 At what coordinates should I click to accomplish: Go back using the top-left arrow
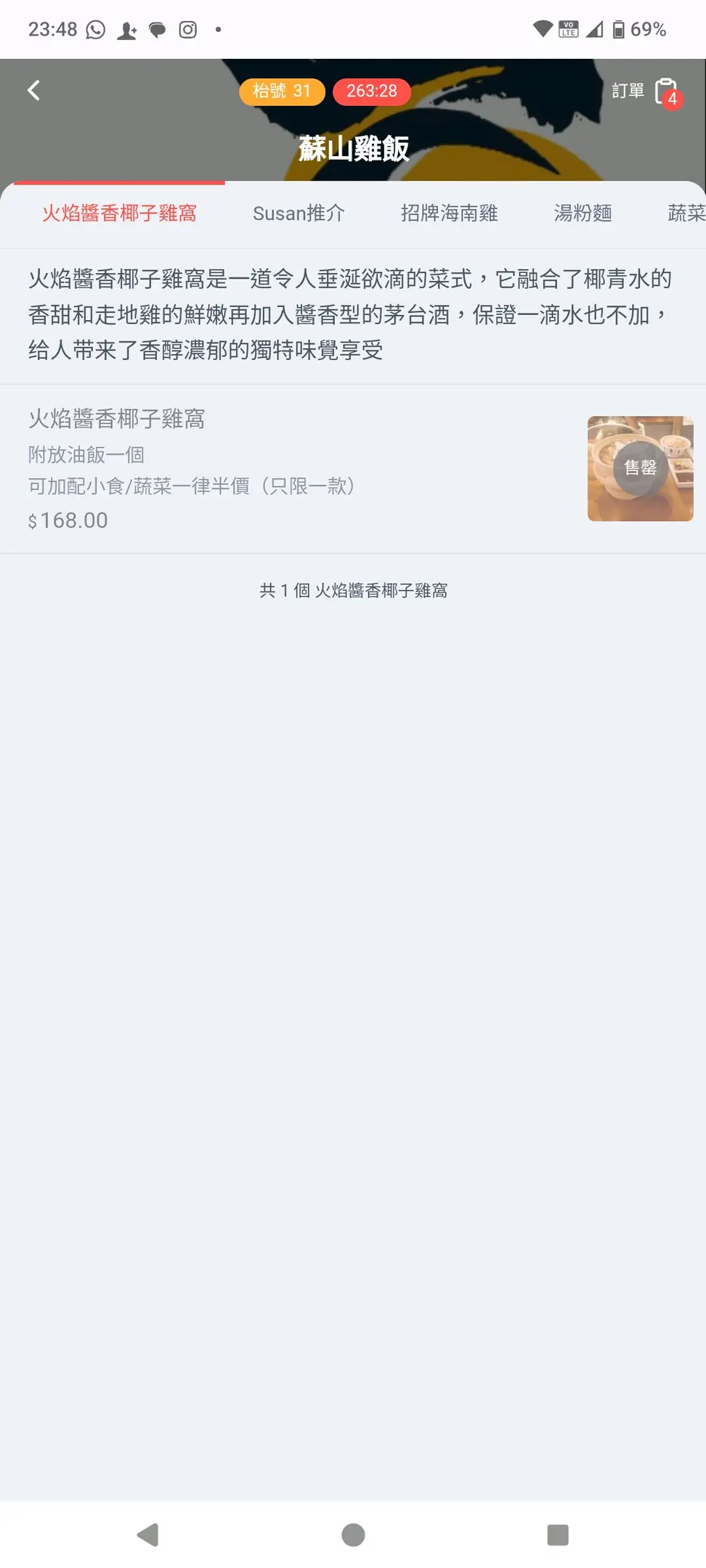click(33, 91)
